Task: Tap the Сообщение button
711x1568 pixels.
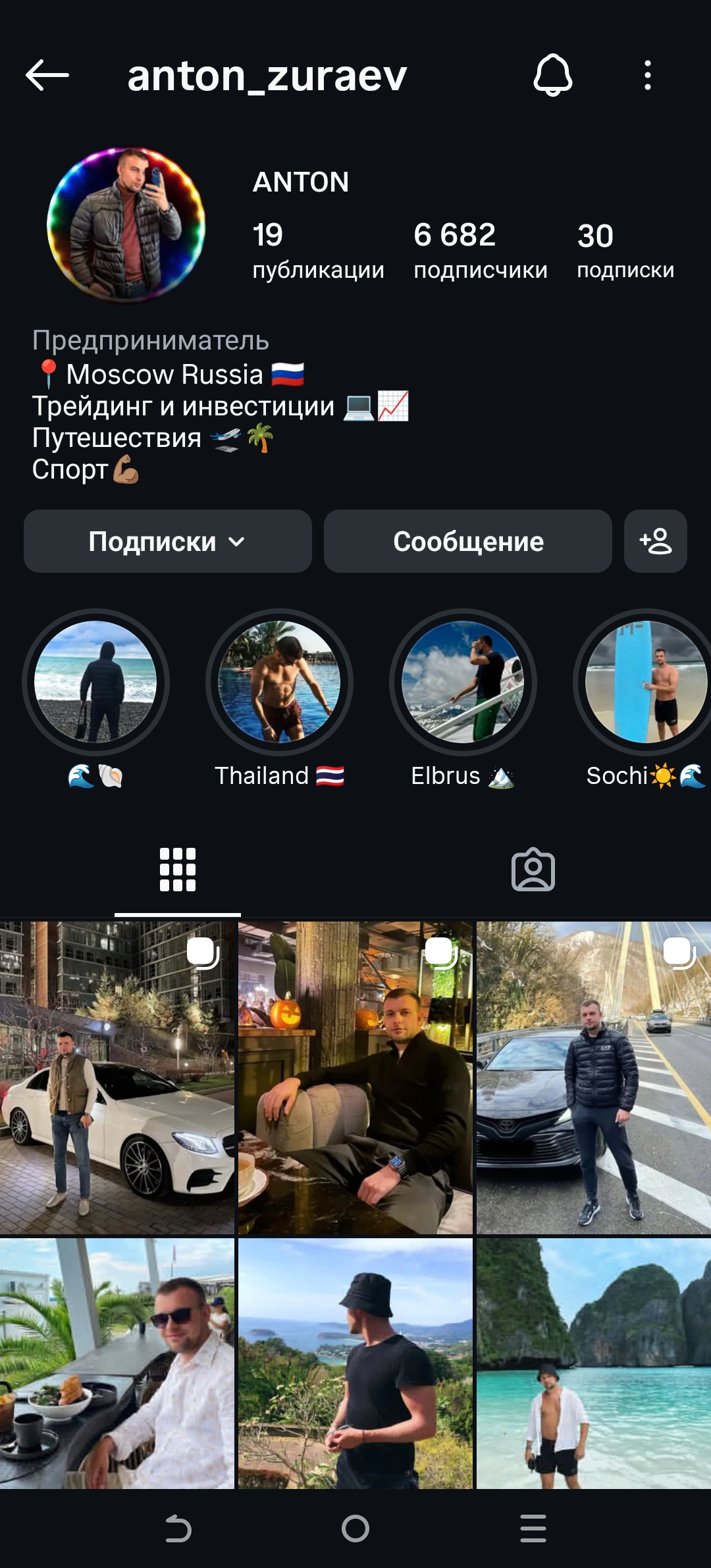Action: [x=467, y=541]
